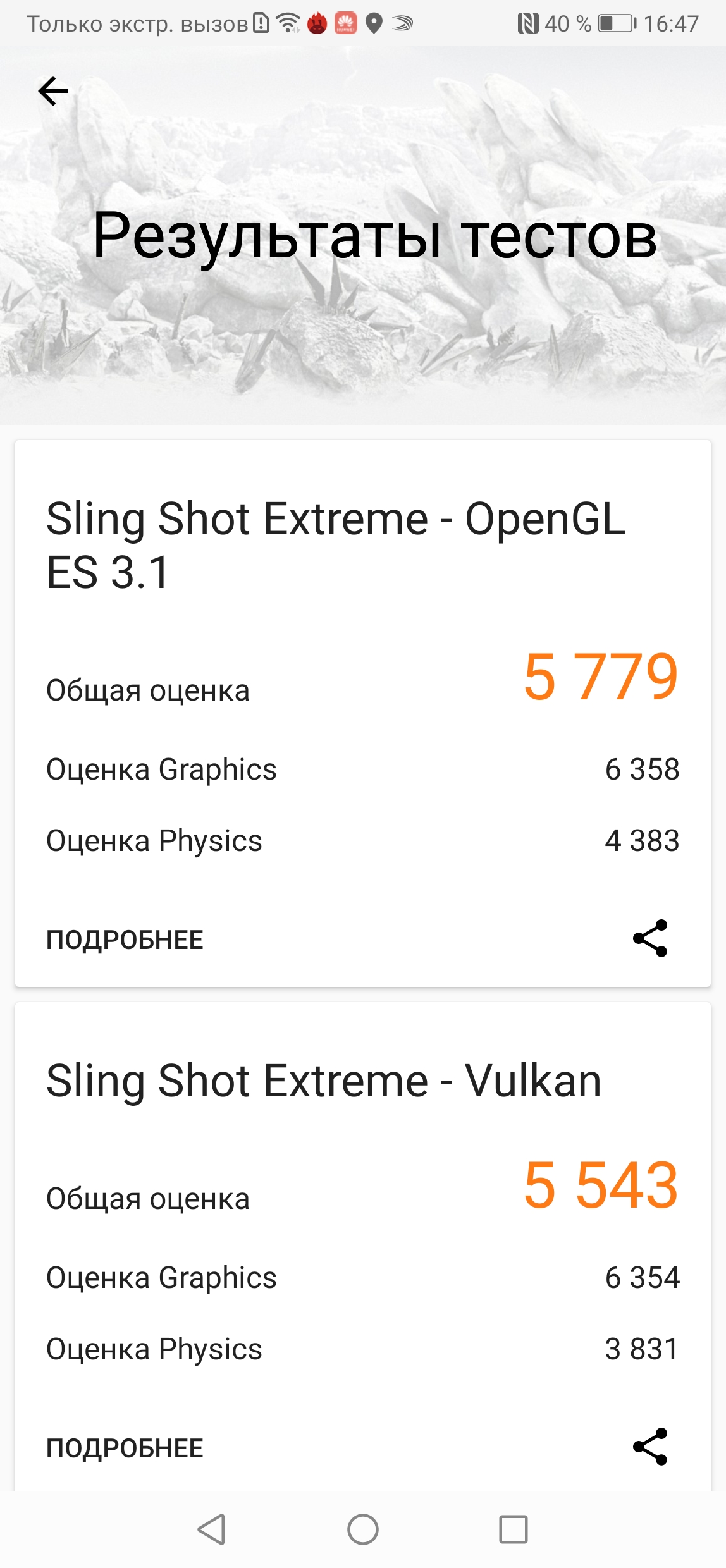Open ПОДРОБНЕЕ for the OpenGL ES 3.1 result
Image resolution: width=726 pixels, height=1568 pixels.
(x=125, y=940)
